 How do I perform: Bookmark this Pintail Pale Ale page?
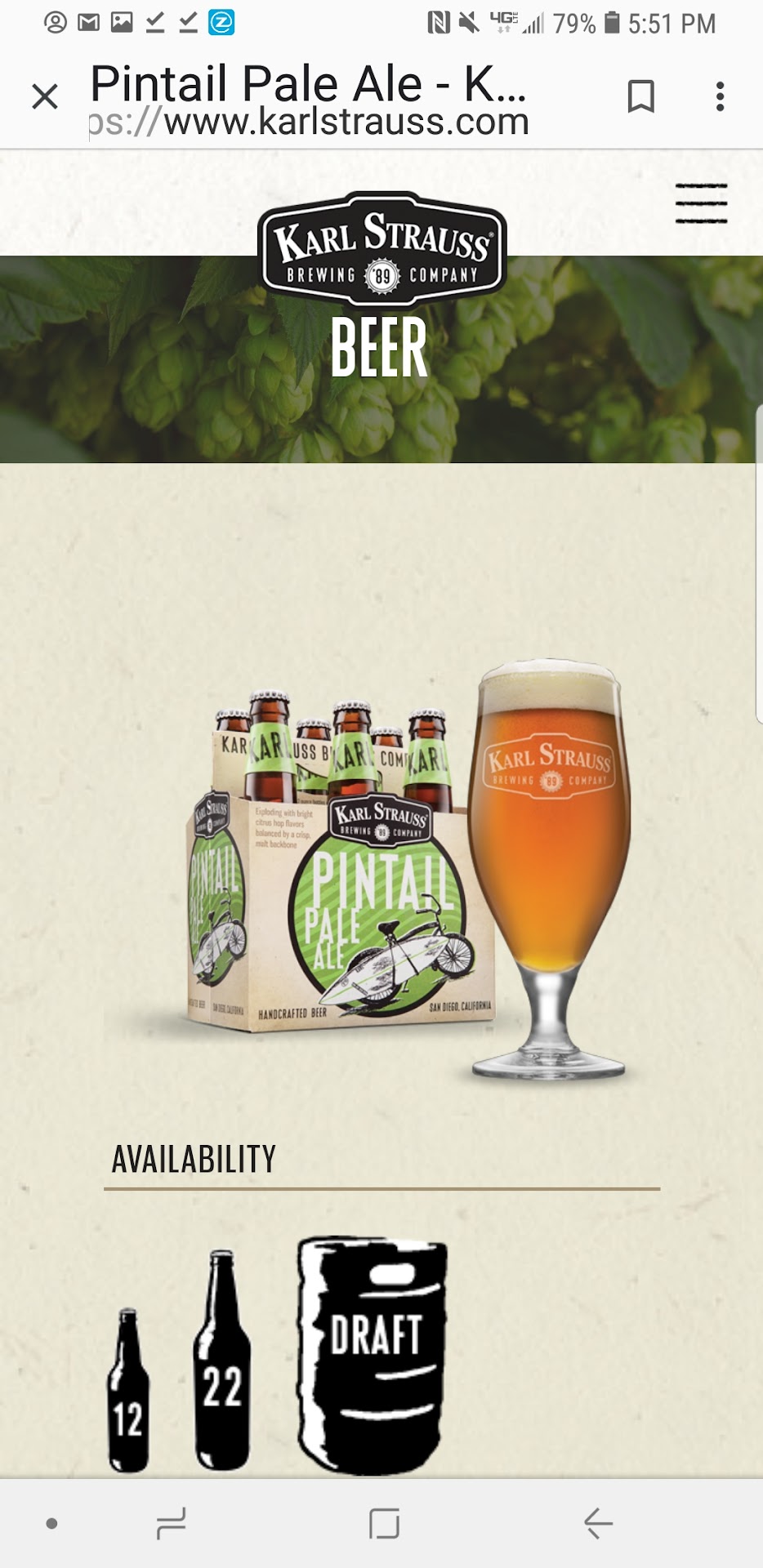(x=640, y=97)
